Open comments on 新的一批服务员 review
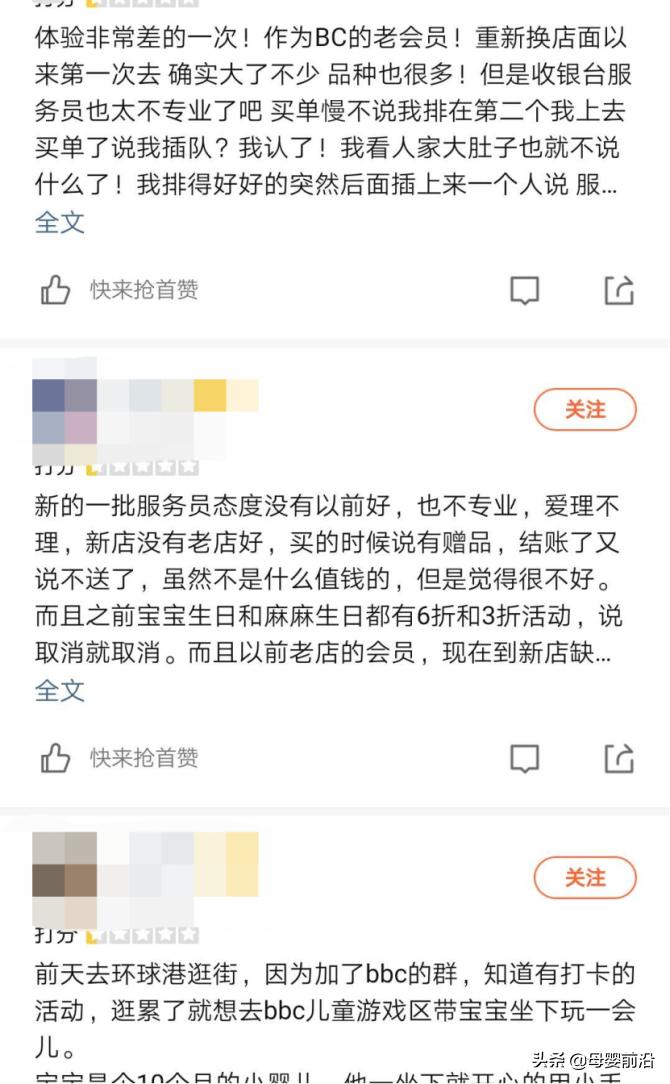Image resolution: width=670 pixels, height=1084 pixels. coord(524,759)
